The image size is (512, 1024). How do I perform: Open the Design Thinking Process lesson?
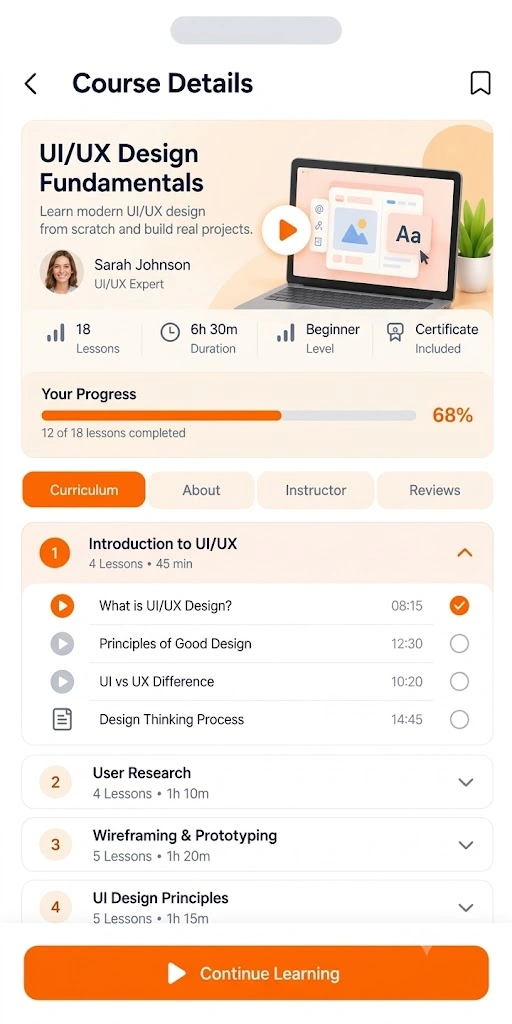257,720
